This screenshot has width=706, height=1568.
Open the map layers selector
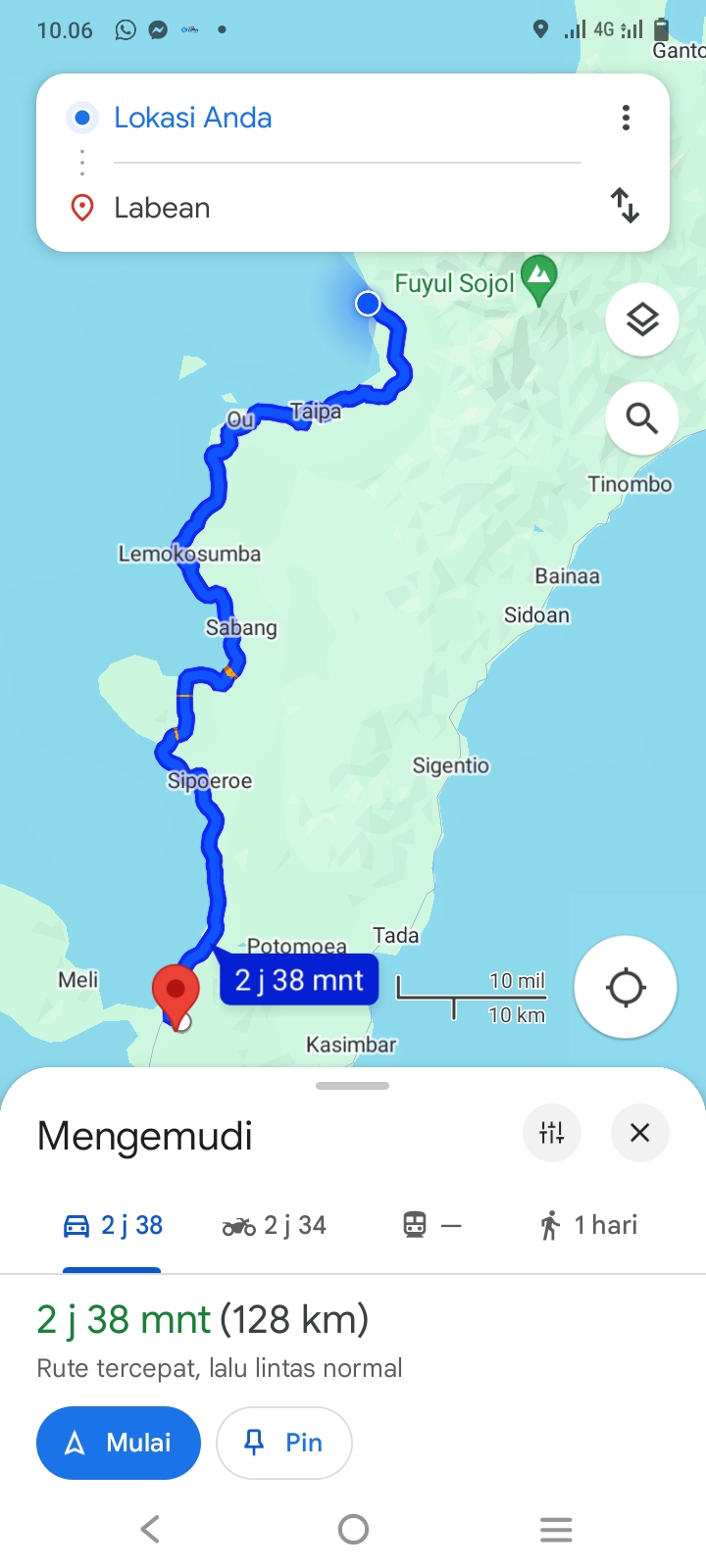pyautogui.click(x=642, y=319)
